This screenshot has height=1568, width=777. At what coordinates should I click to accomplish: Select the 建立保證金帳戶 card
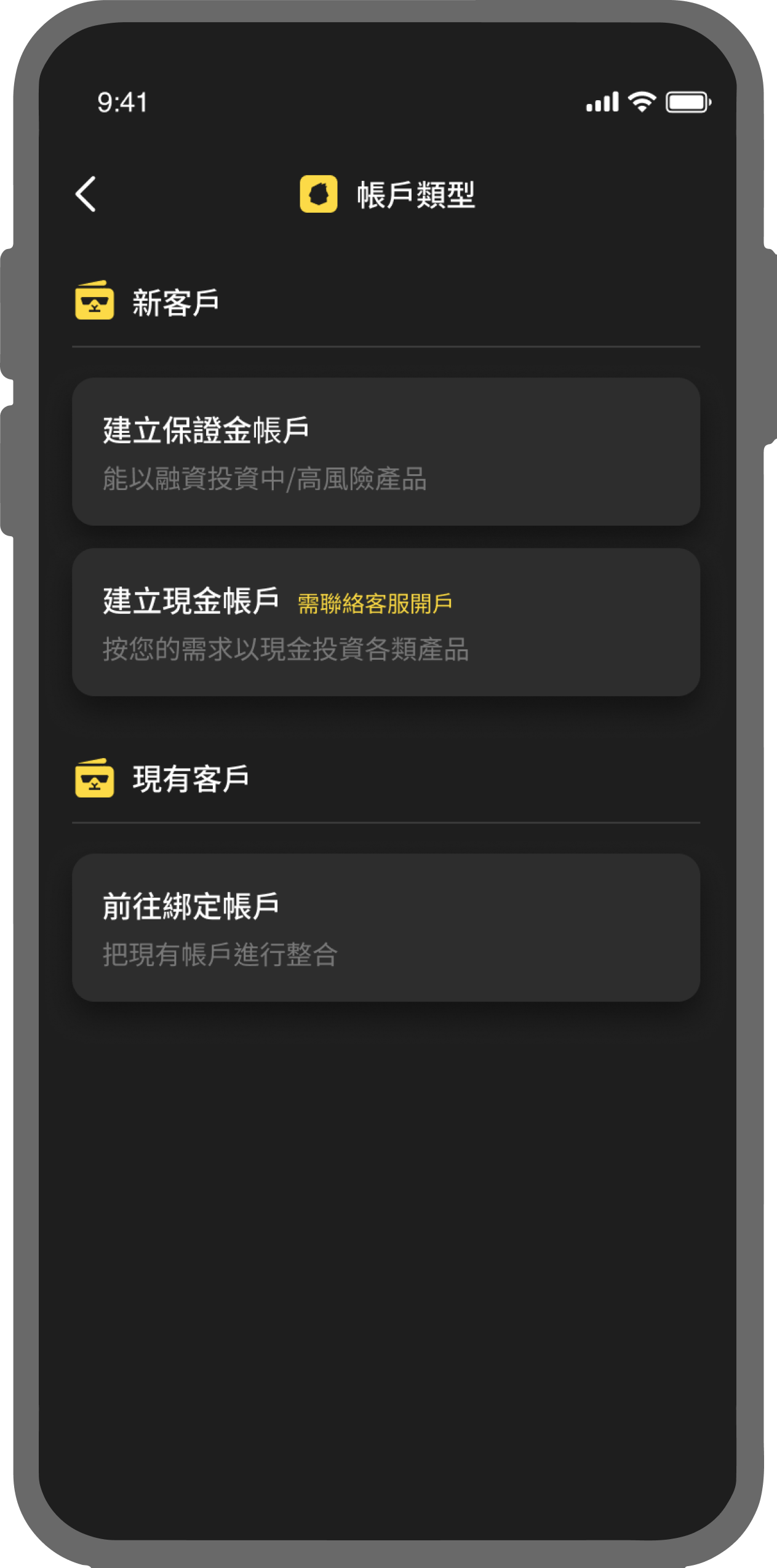(386, 451)
